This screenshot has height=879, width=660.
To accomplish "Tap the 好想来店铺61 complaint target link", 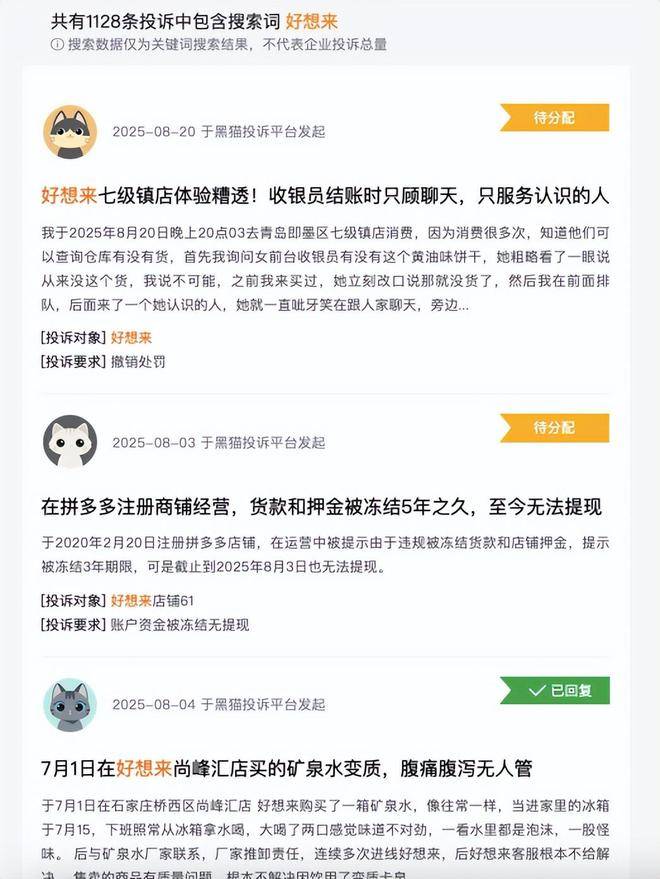I will point(152,601).
